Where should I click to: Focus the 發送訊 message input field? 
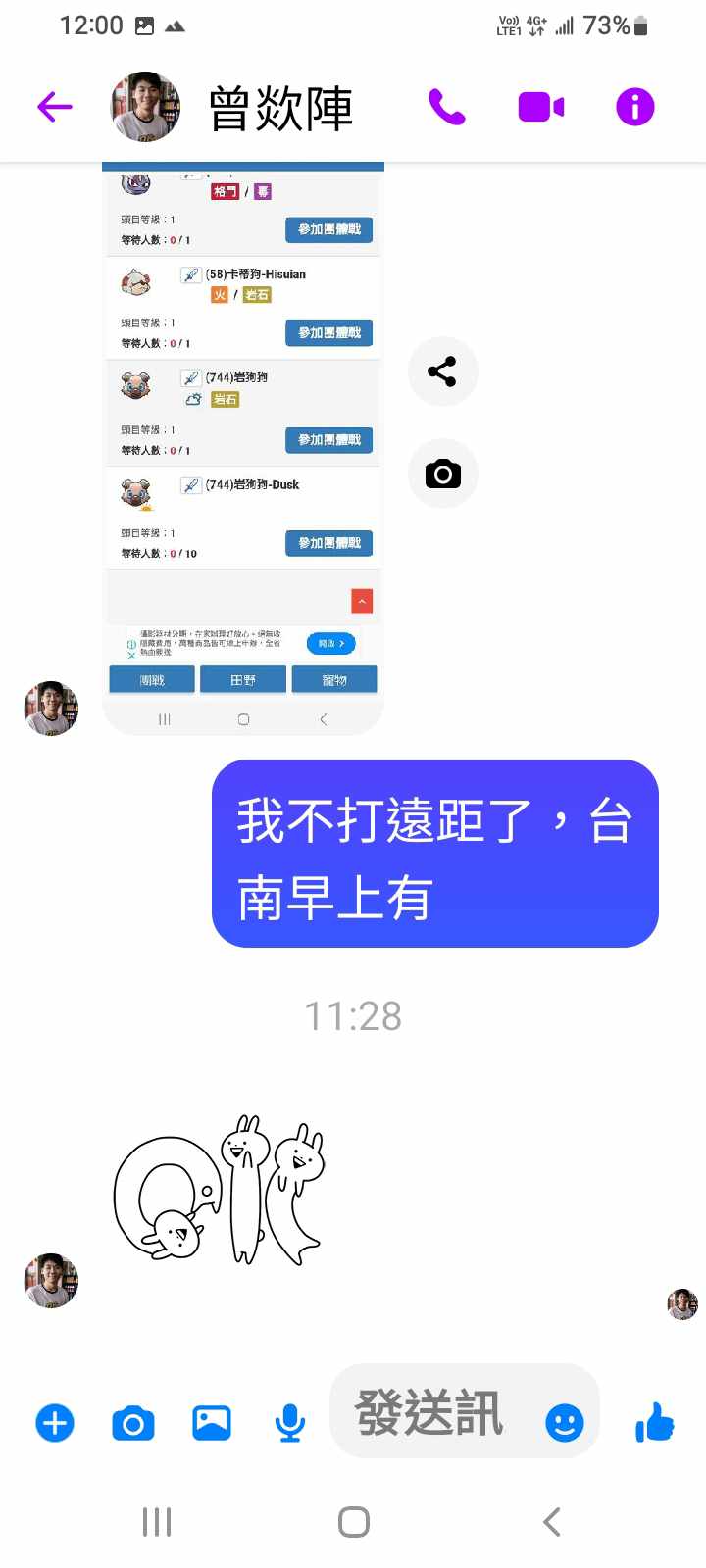click(x=431, y=1413)
